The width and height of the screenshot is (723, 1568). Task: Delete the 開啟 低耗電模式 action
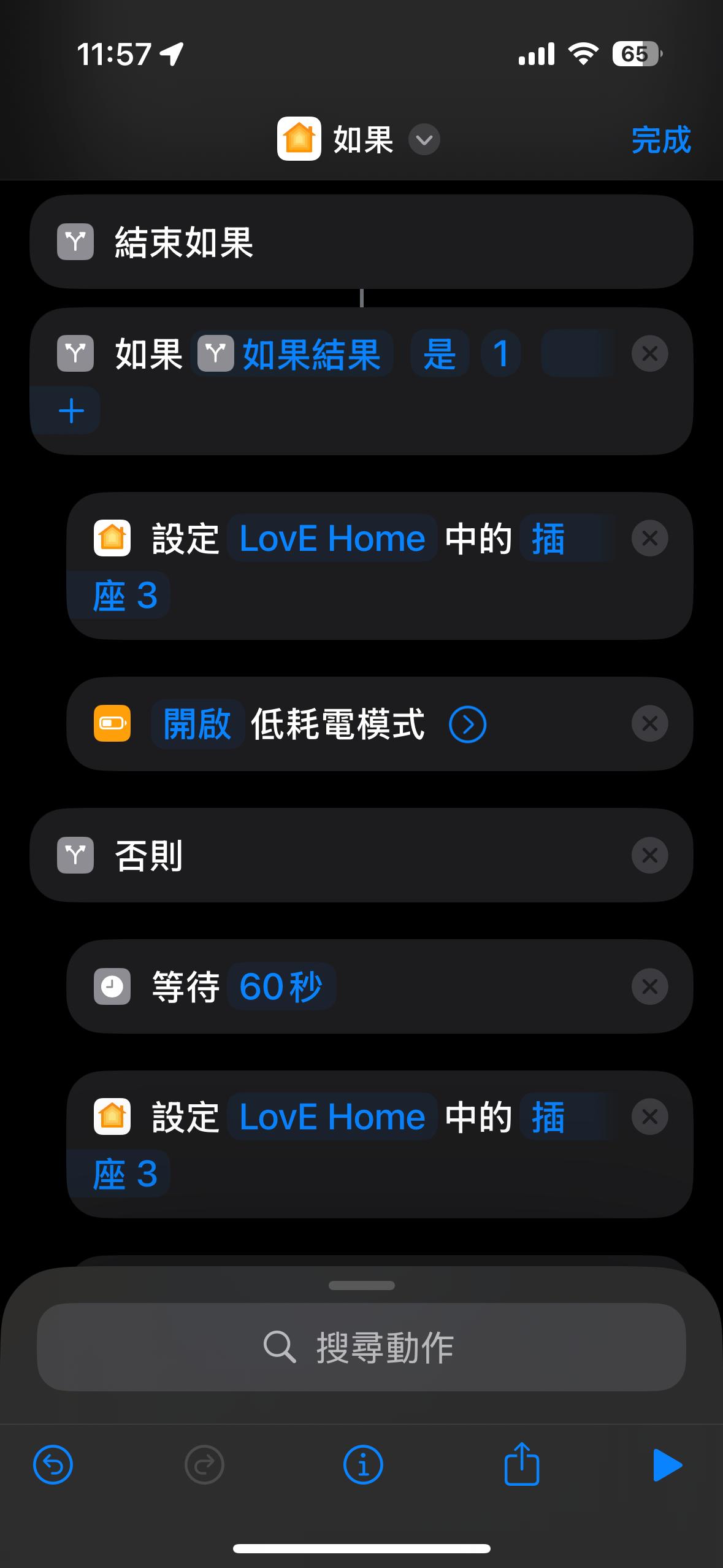(649, 724)
